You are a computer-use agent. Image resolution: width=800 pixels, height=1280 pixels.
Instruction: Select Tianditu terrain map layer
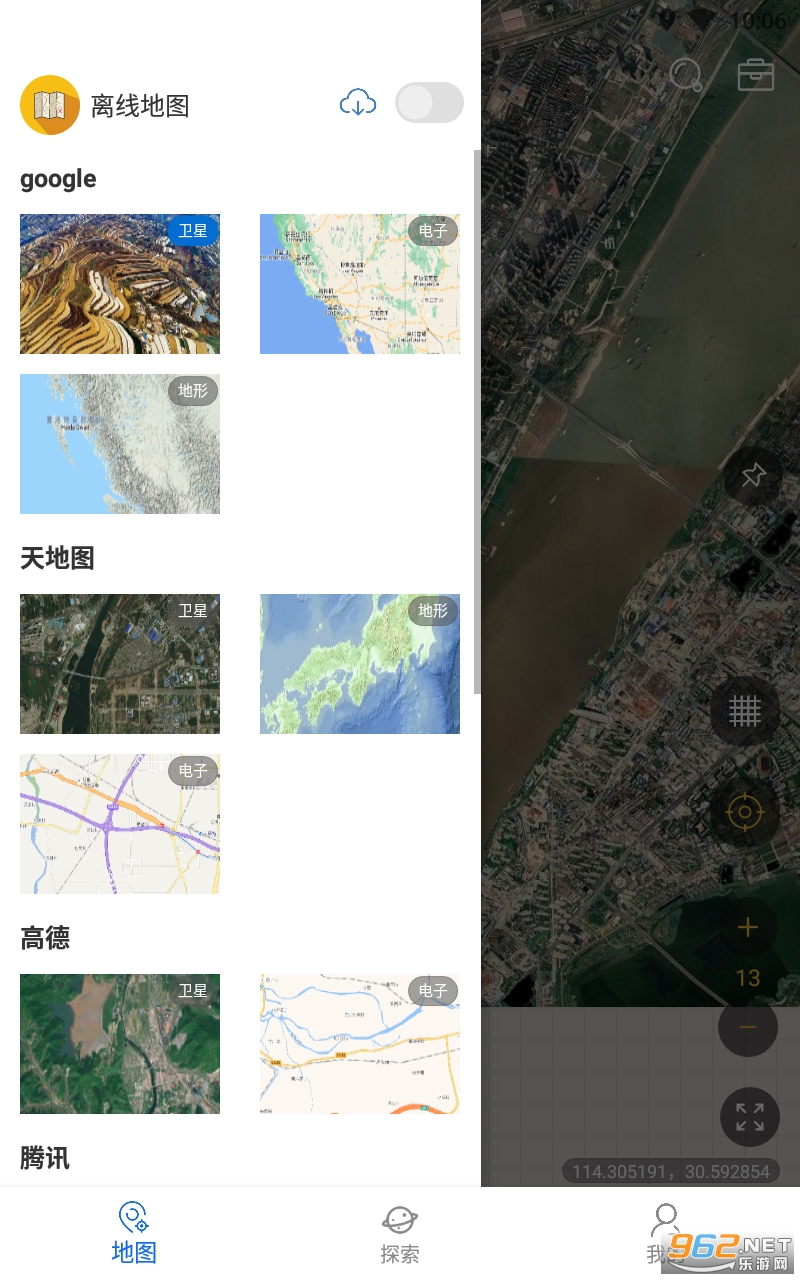click(x=360, y=664)
